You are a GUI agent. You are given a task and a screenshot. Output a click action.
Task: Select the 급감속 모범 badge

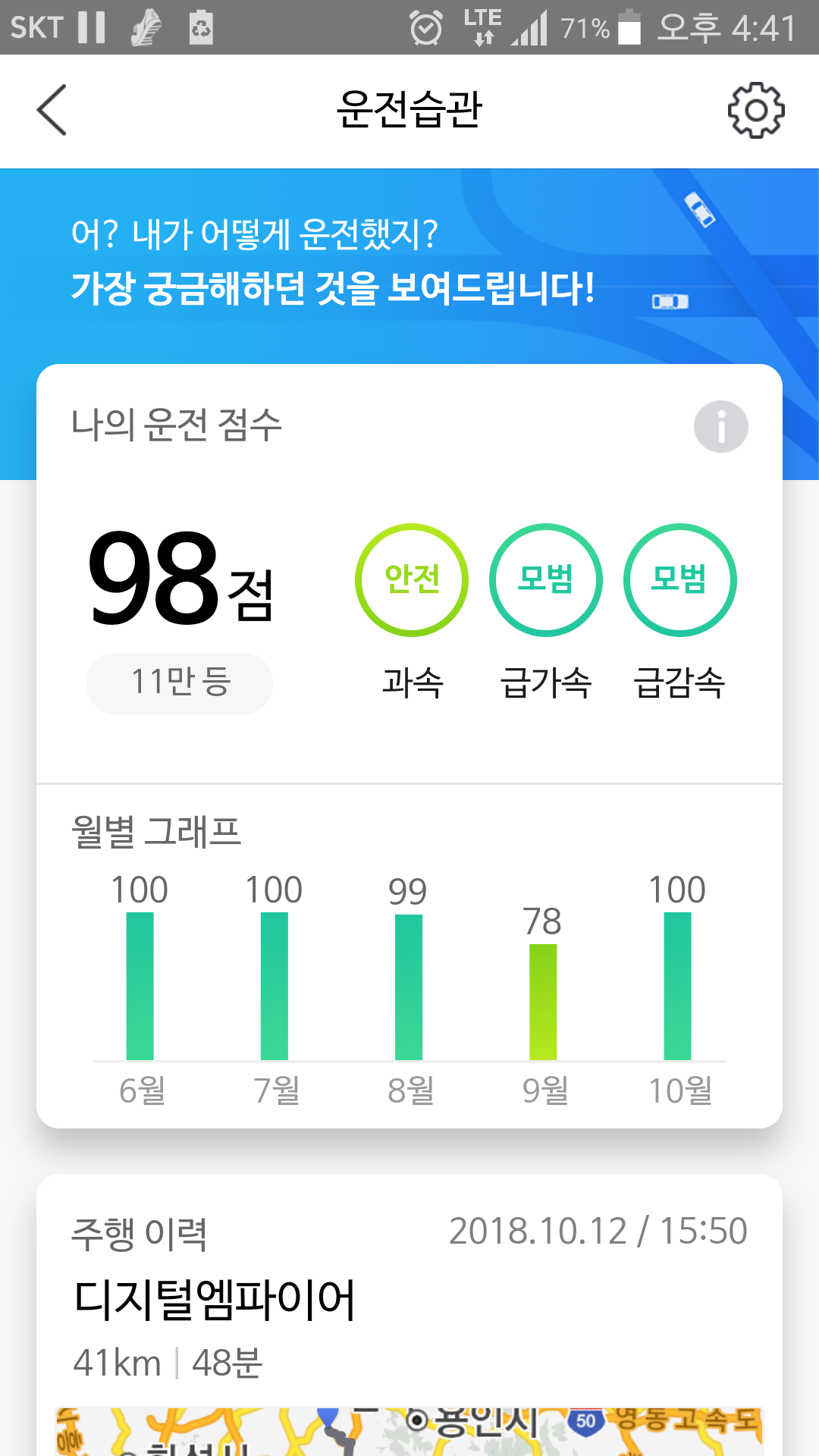tap(679, 580)
